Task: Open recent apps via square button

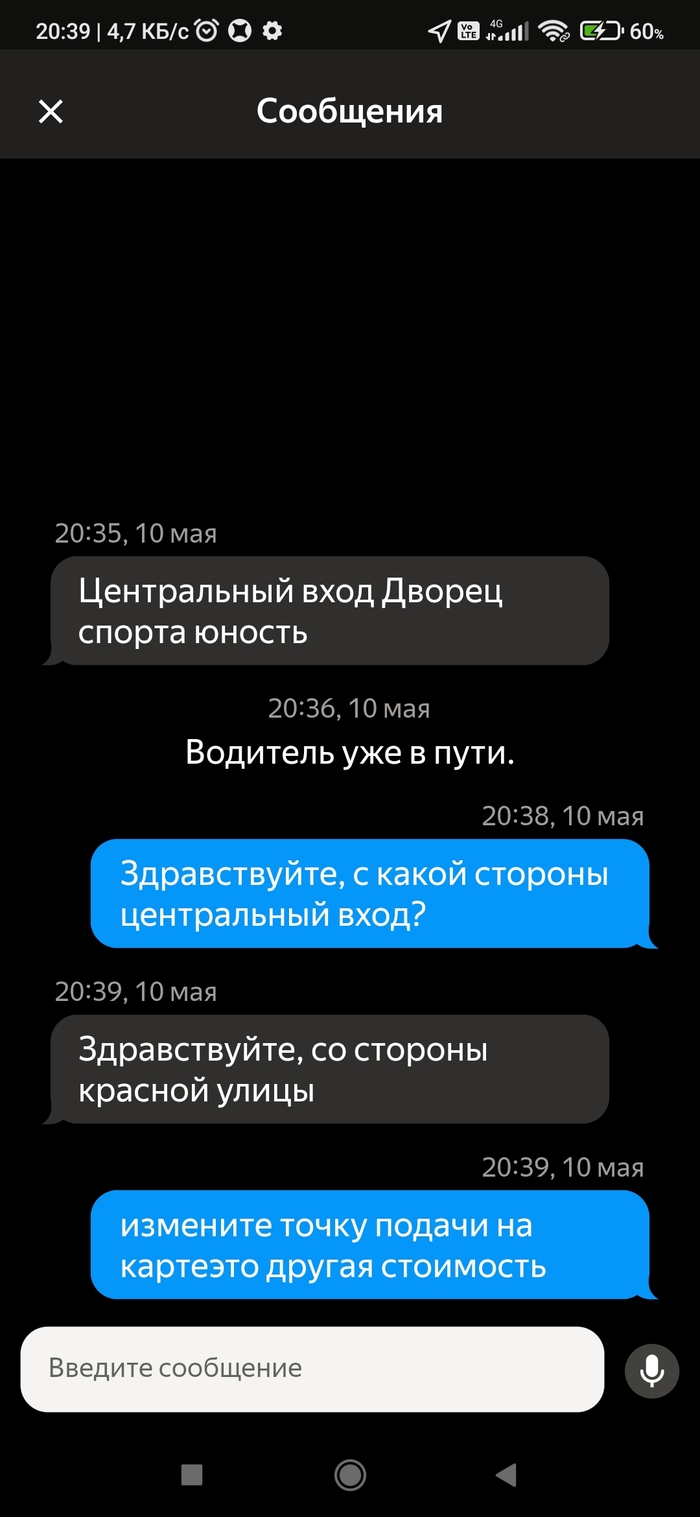Action: click(x=192, y=1474)
